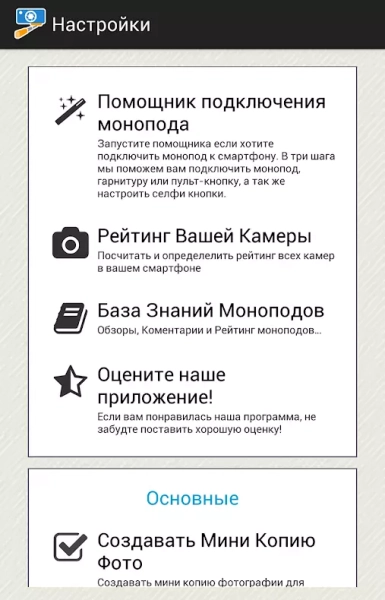
Task: Tap Оцените наше приложение
Action: point(192,400)
